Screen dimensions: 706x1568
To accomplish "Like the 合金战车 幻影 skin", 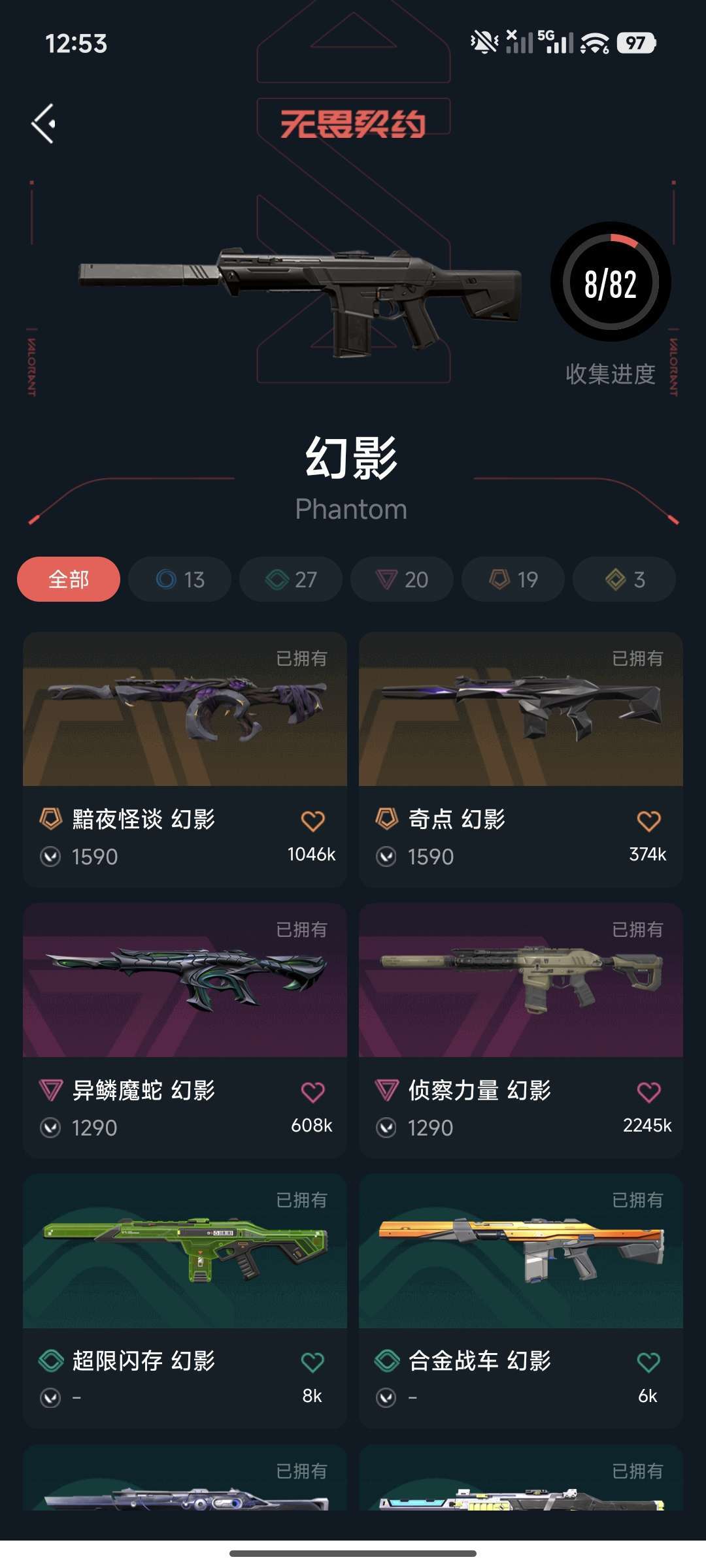I will tap(648, 1362).
